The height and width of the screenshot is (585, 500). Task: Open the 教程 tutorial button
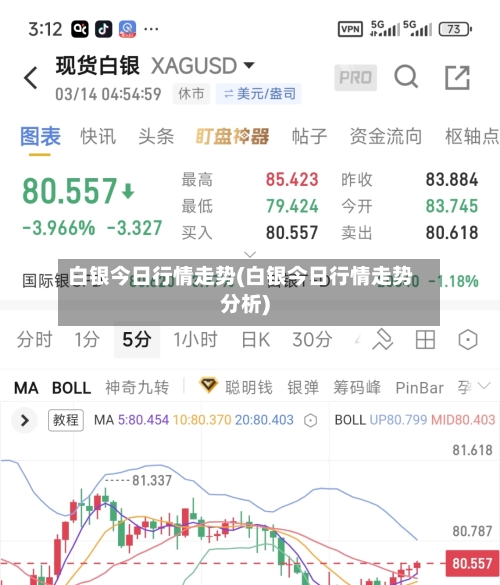pos(66,420)
